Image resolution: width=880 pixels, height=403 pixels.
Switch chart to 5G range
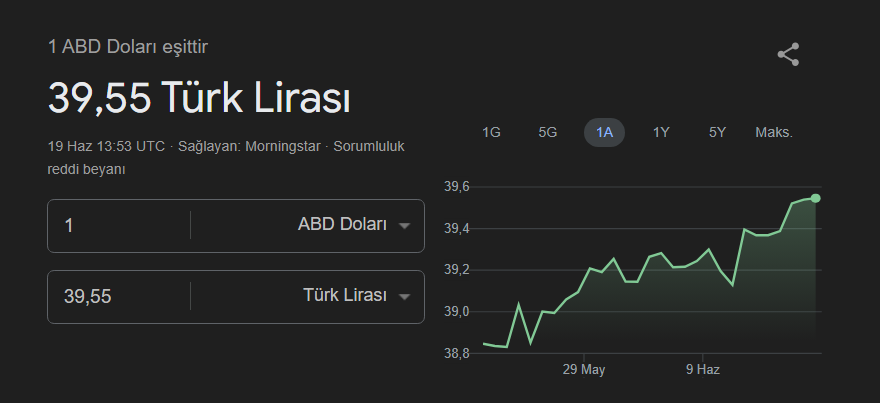[548, 132]
